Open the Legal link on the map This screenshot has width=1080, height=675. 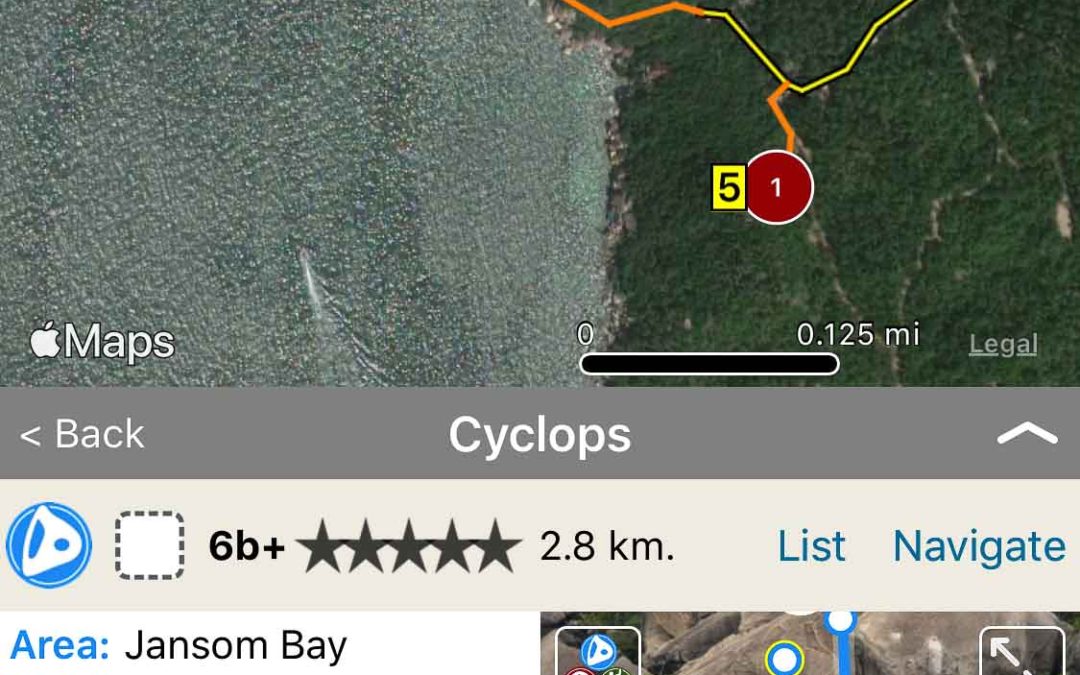tap(1002, 345)
